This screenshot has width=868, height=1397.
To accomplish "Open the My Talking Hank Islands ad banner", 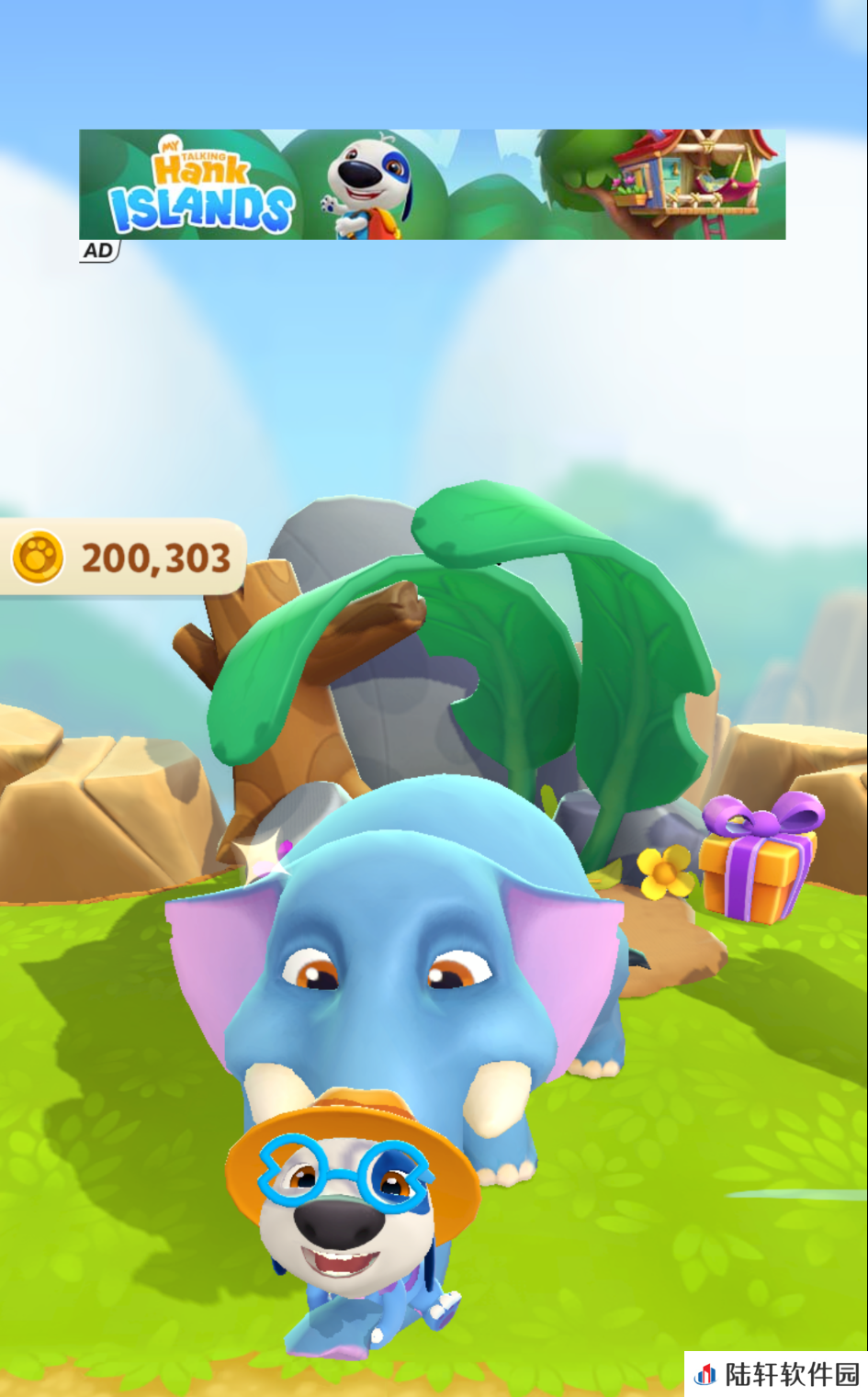I will (x=432, y=185).
